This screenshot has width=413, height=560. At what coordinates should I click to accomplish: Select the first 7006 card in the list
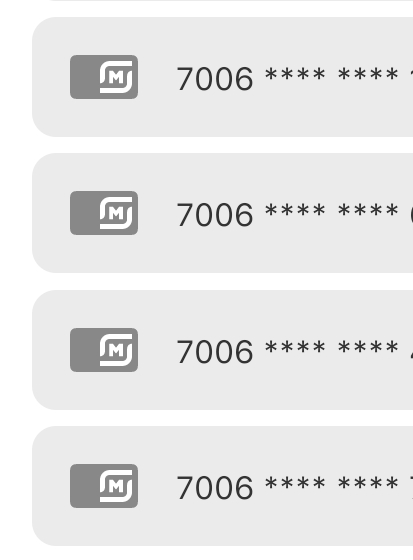(x=223, y=77)
